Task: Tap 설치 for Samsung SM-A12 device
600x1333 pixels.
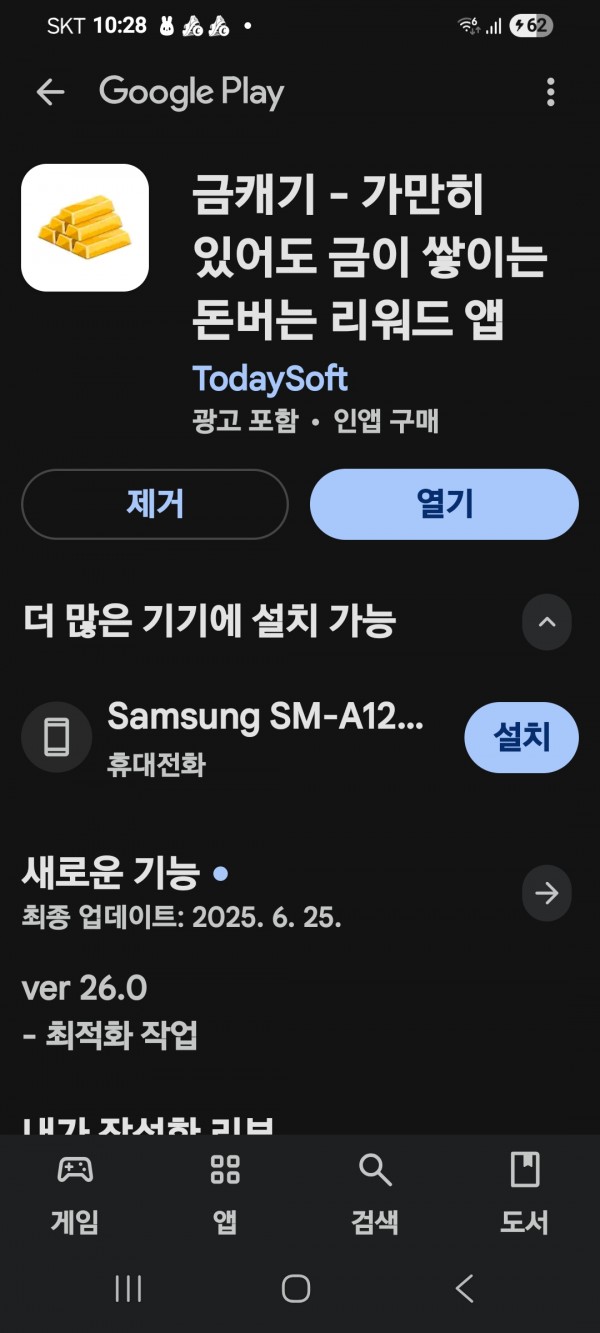Action: click(x=522, y=738)
